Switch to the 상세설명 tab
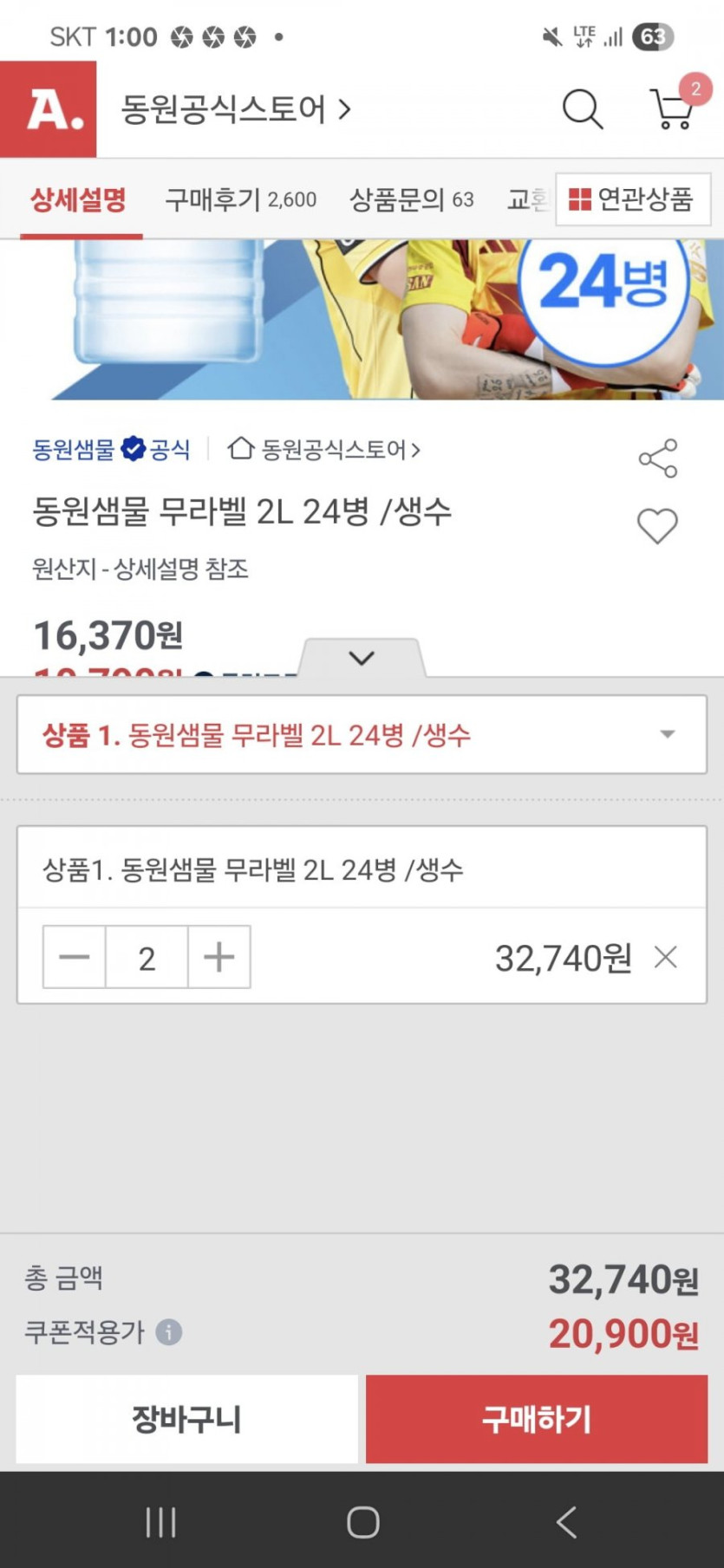The height and width of the screenshot is (1568, 724). pos(79,200)
